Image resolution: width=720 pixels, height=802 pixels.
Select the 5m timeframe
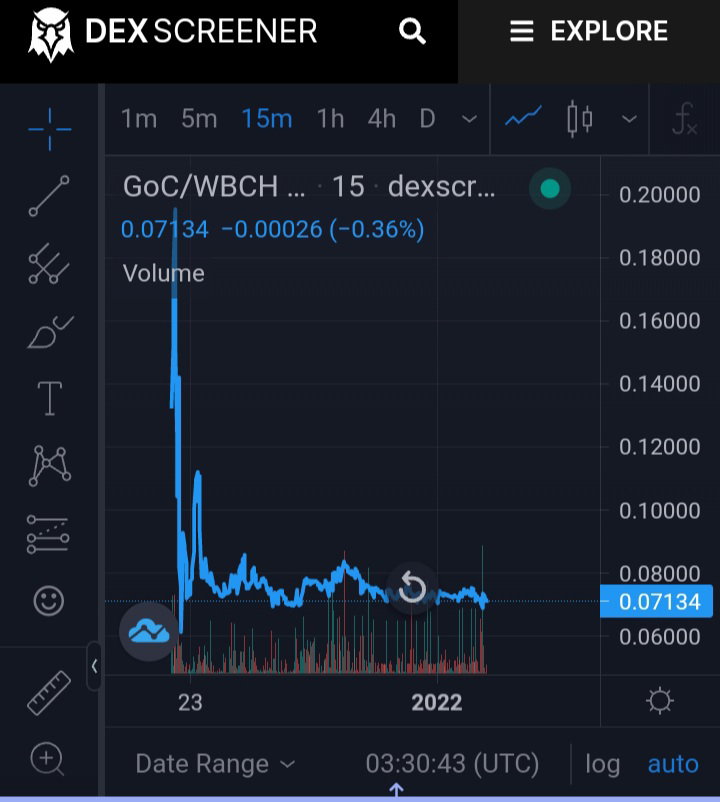point(199,119)
